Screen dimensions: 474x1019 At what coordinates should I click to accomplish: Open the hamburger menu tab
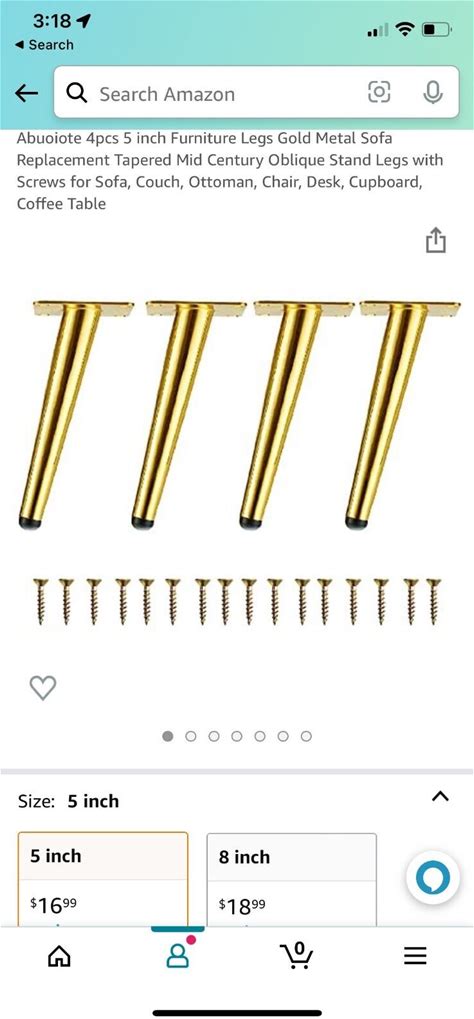coord(415,955)
